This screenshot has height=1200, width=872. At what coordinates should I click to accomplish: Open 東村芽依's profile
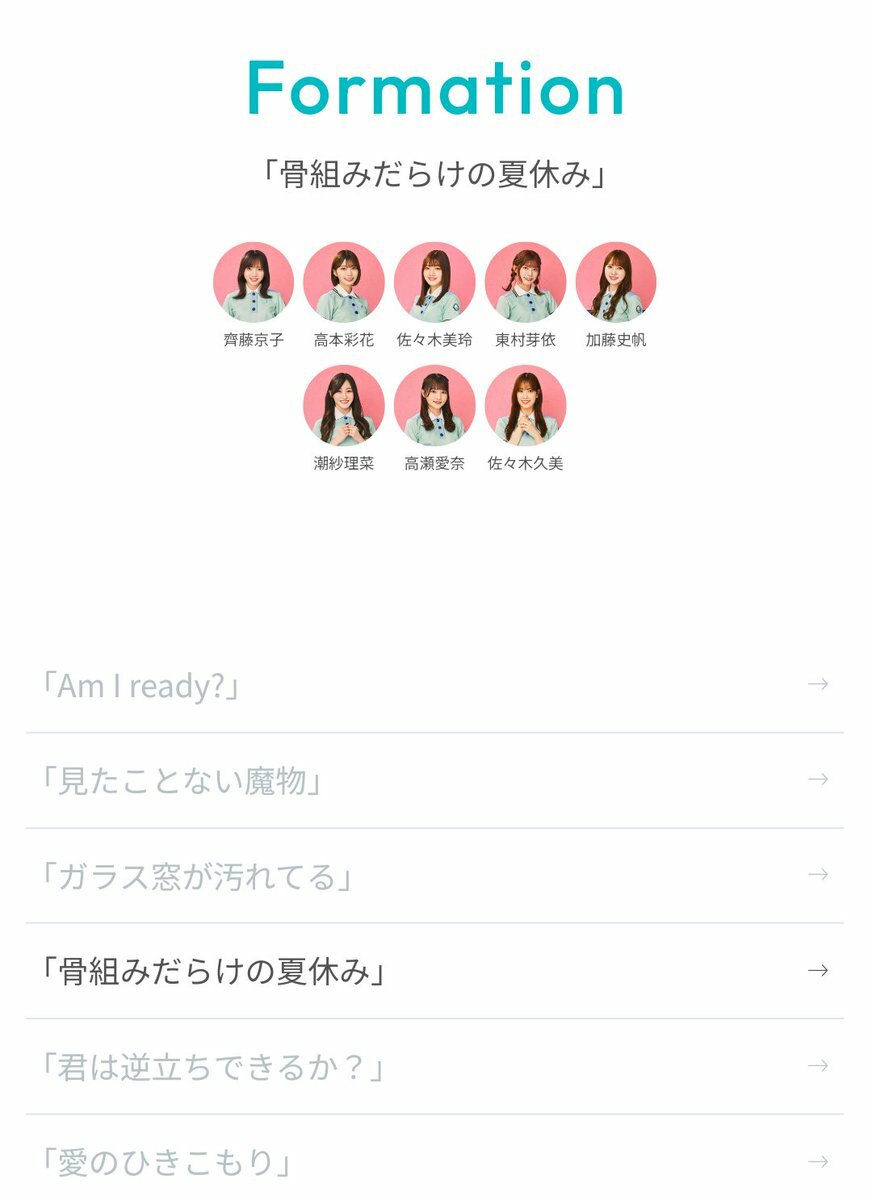[525, 283]
